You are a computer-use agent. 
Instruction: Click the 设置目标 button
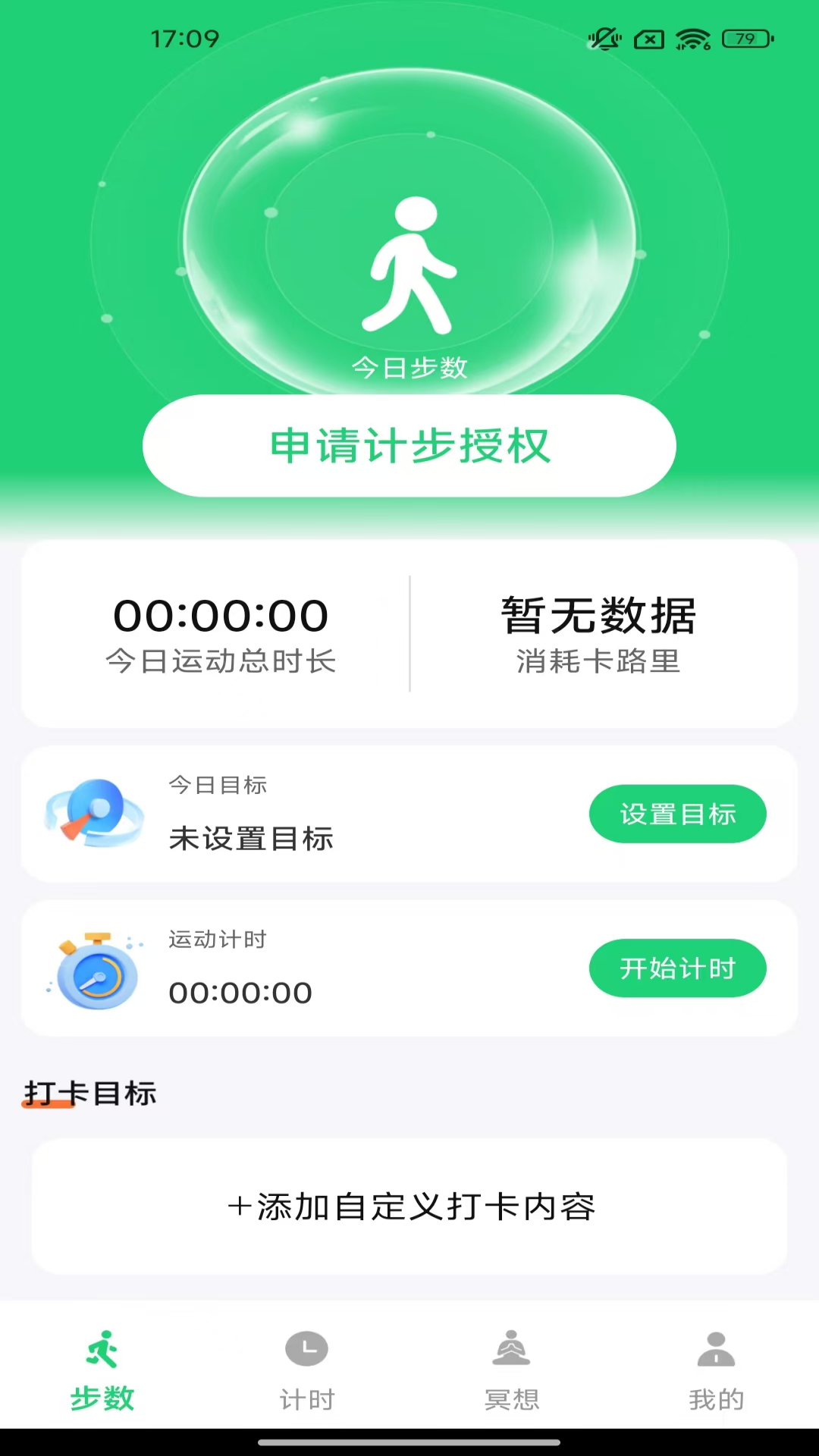[677, 814]
